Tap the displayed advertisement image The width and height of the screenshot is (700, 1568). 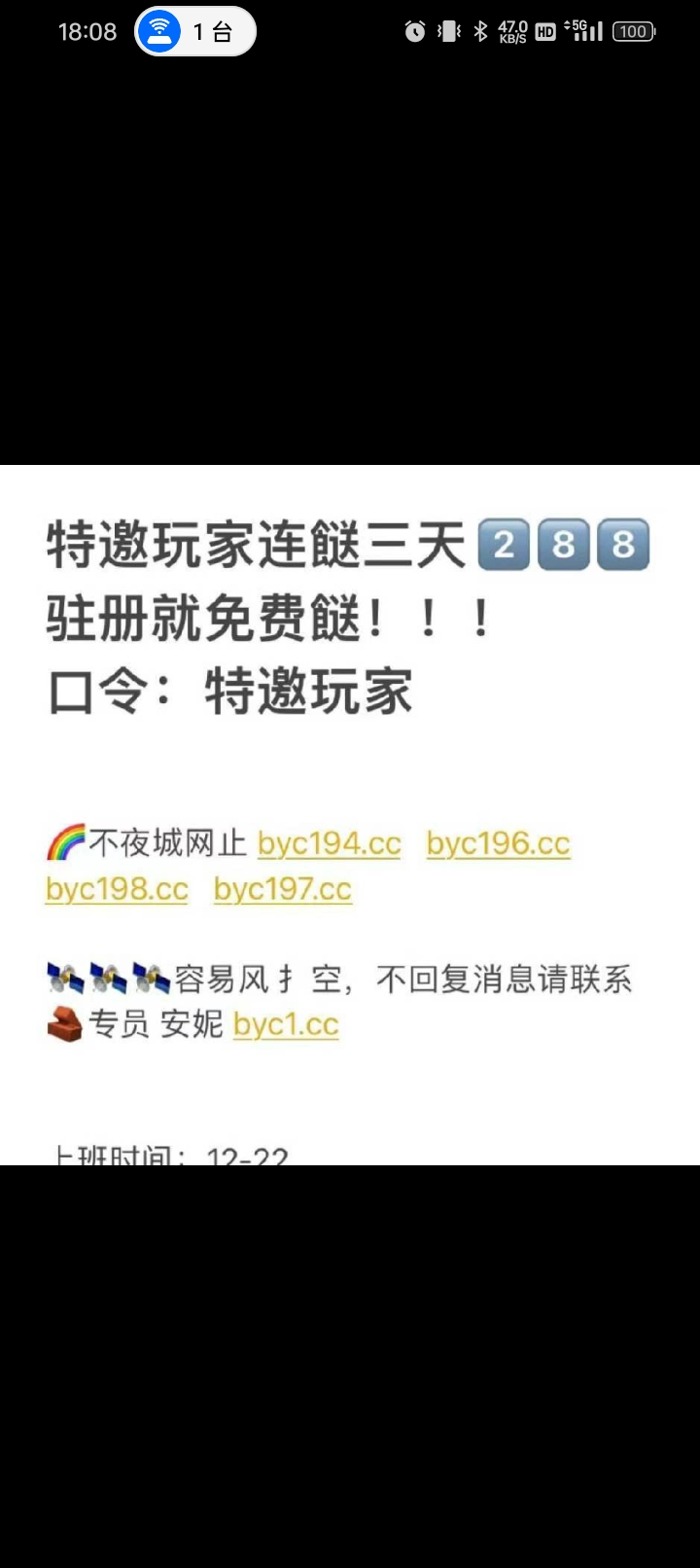pyautogui.click(x=350, y=814)
